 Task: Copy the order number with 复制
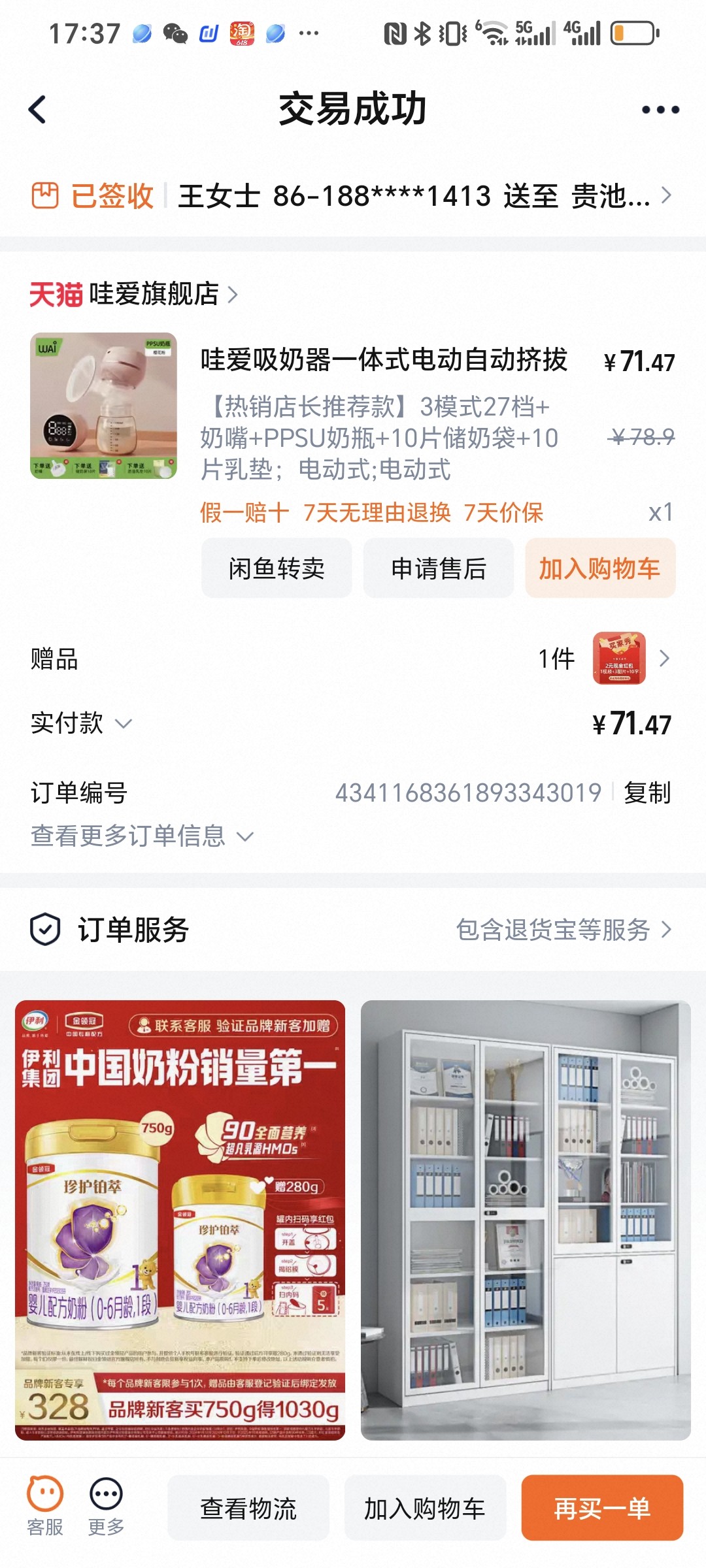pos(647,792)
